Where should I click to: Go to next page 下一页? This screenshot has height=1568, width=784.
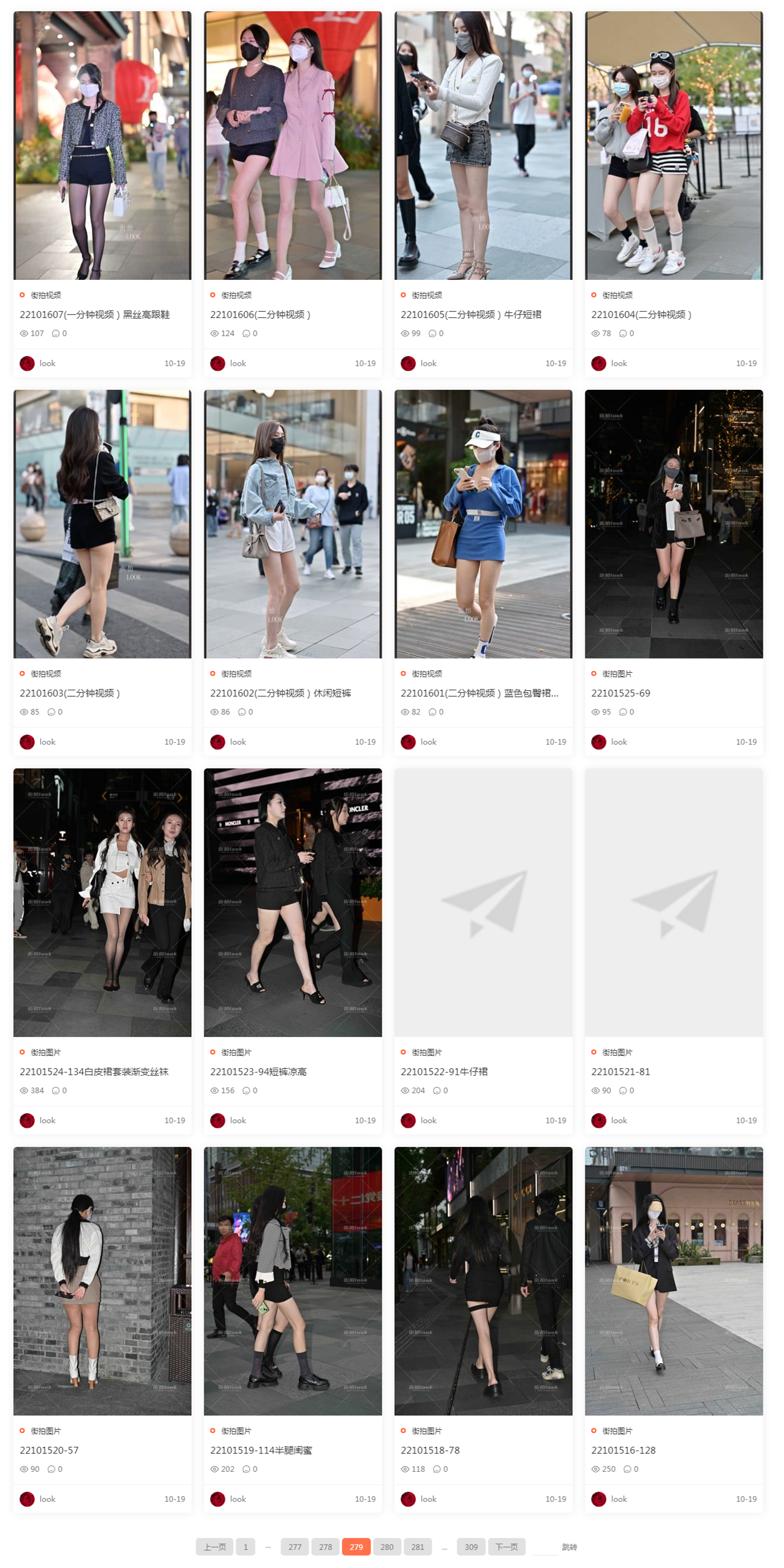(506, 1547)
